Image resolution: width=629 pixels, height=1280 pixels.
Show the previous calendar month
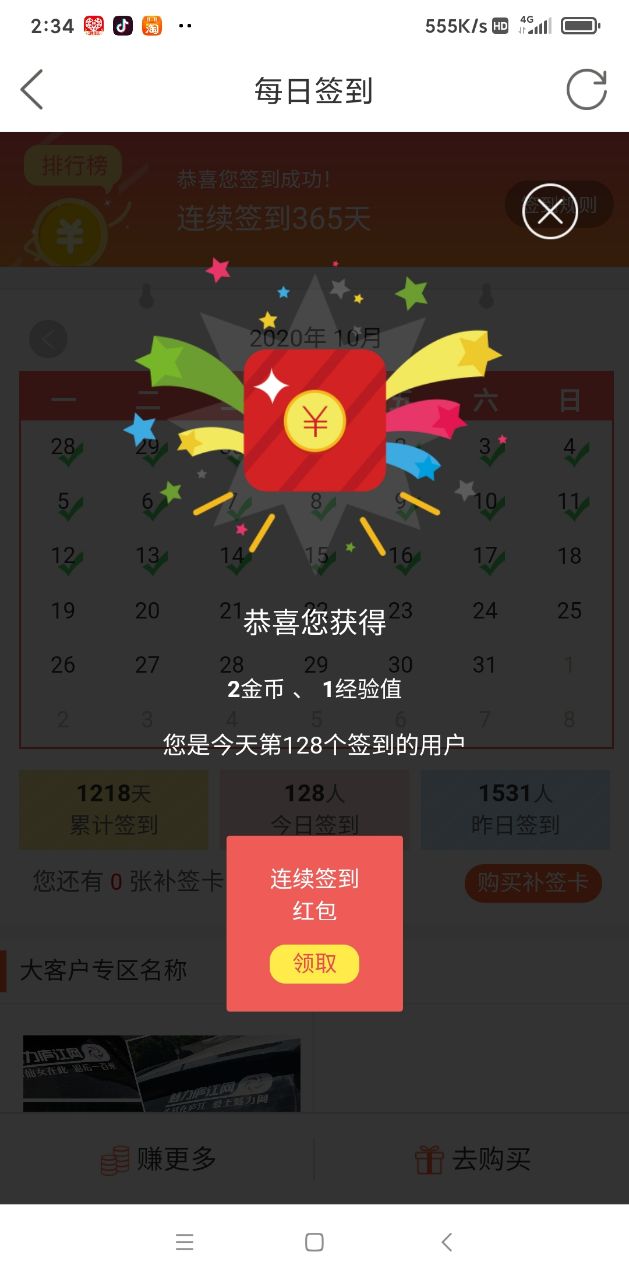(48, 339)
